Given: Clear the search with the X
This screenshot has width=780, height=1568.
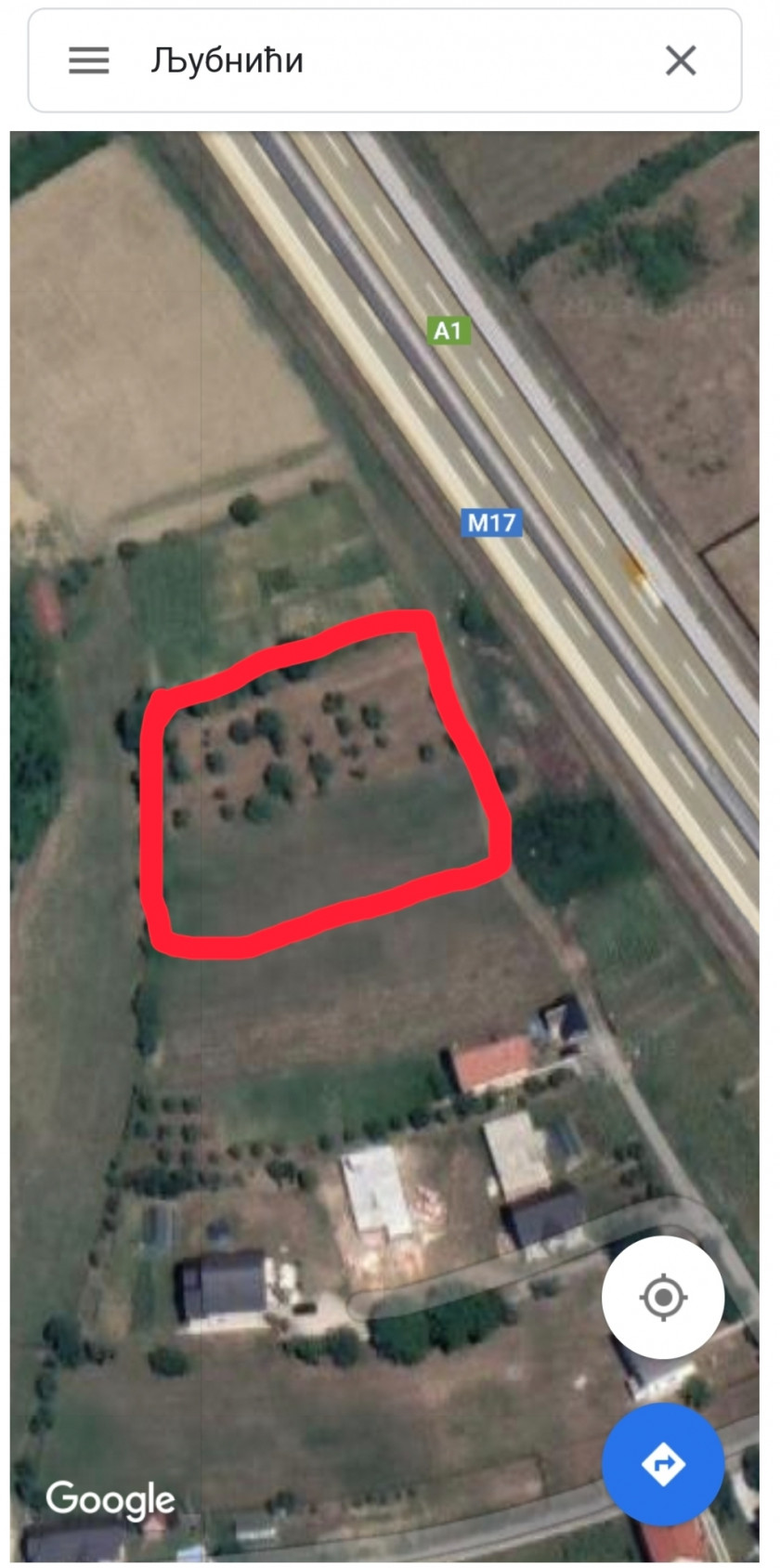Looking at the screenshot, I should (x=681, y=61).
